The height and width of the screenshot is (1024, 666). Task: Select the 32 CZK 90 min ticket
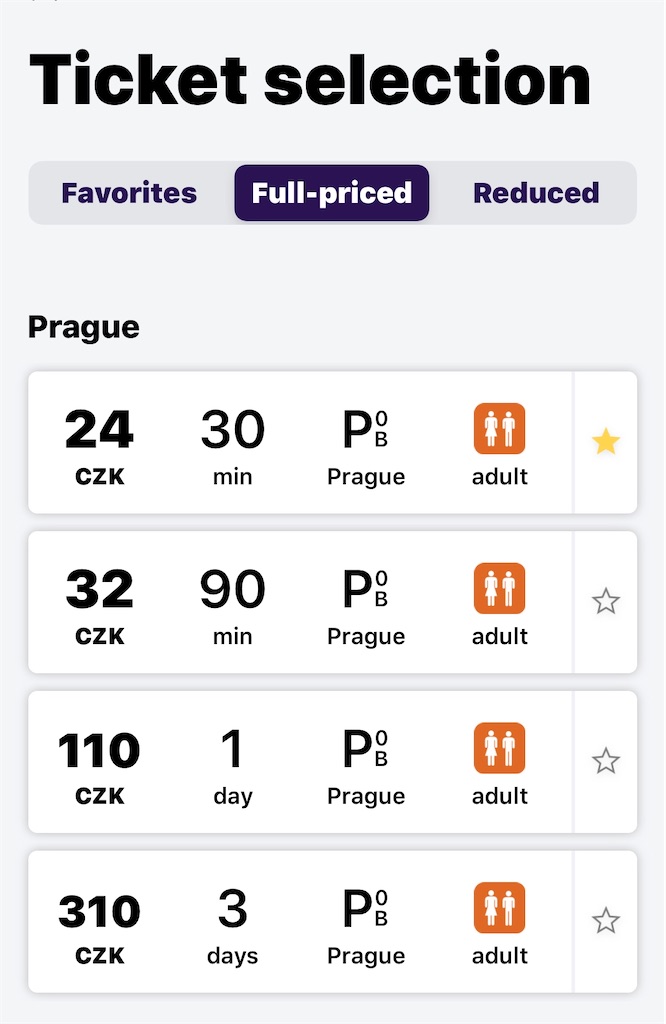[300, 602]
